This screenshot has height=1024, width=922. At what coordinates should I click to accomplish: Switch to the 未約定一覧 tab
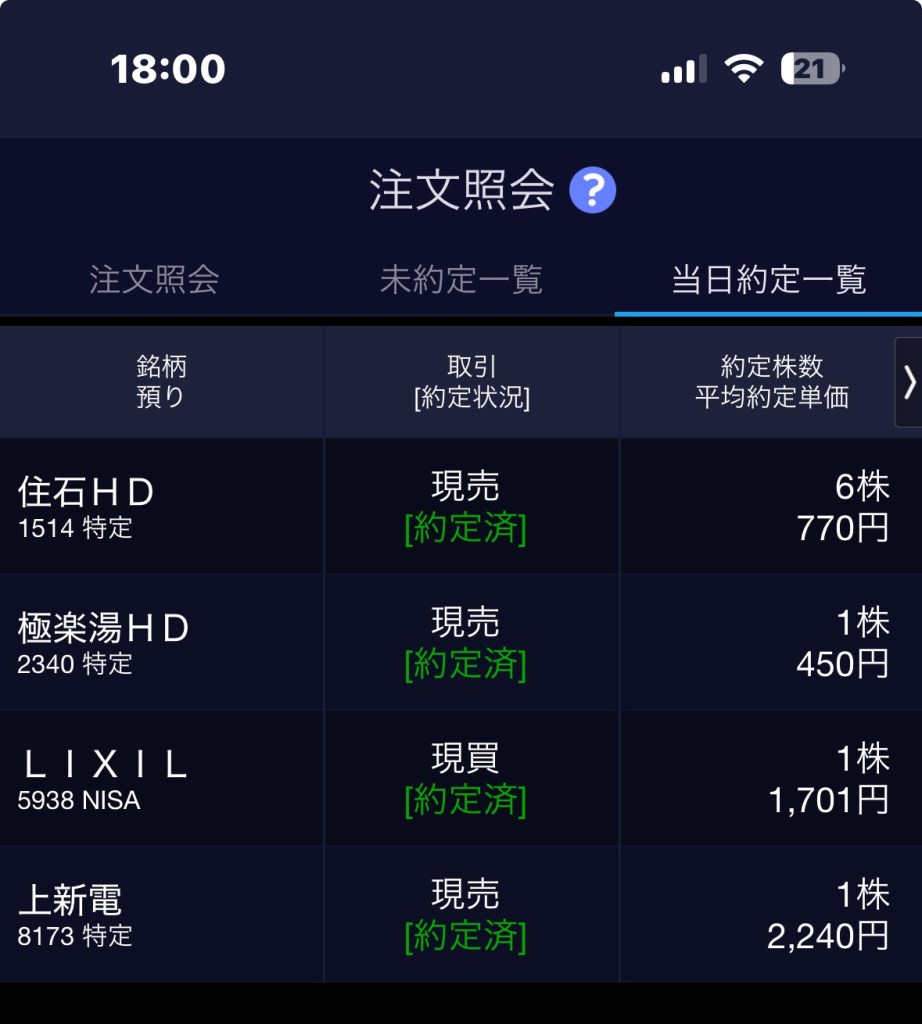(461, 280)
